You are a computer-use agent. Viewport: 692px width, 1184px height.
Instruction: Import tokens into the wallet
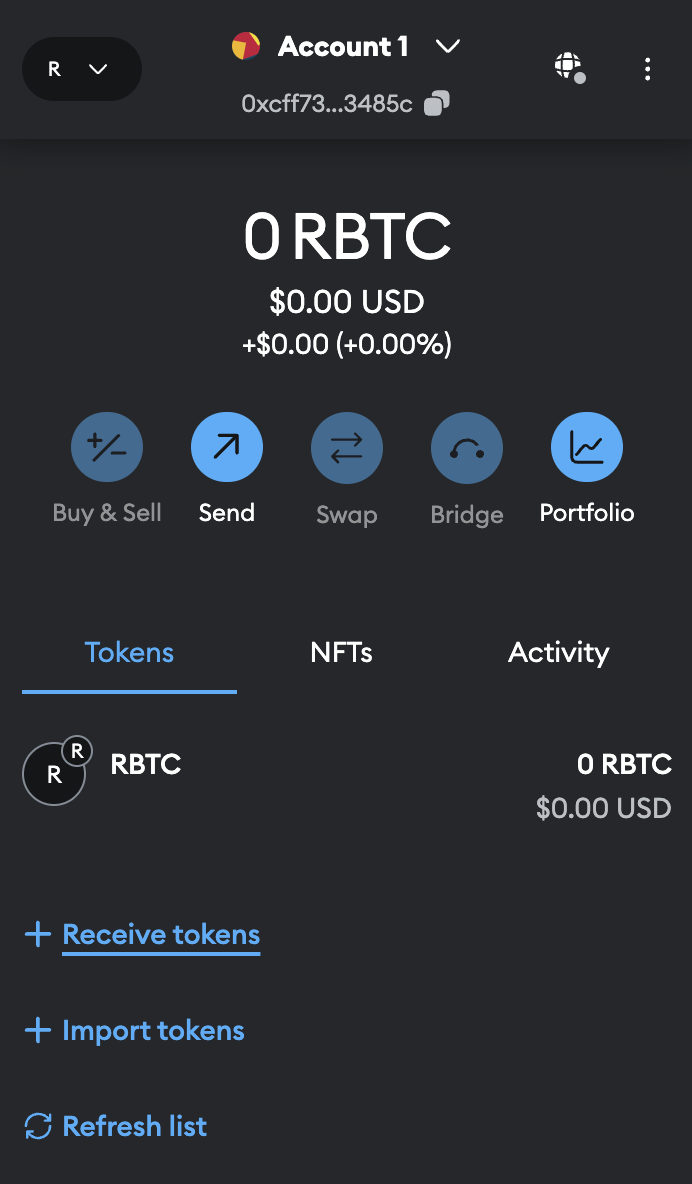pos(153,1031)
